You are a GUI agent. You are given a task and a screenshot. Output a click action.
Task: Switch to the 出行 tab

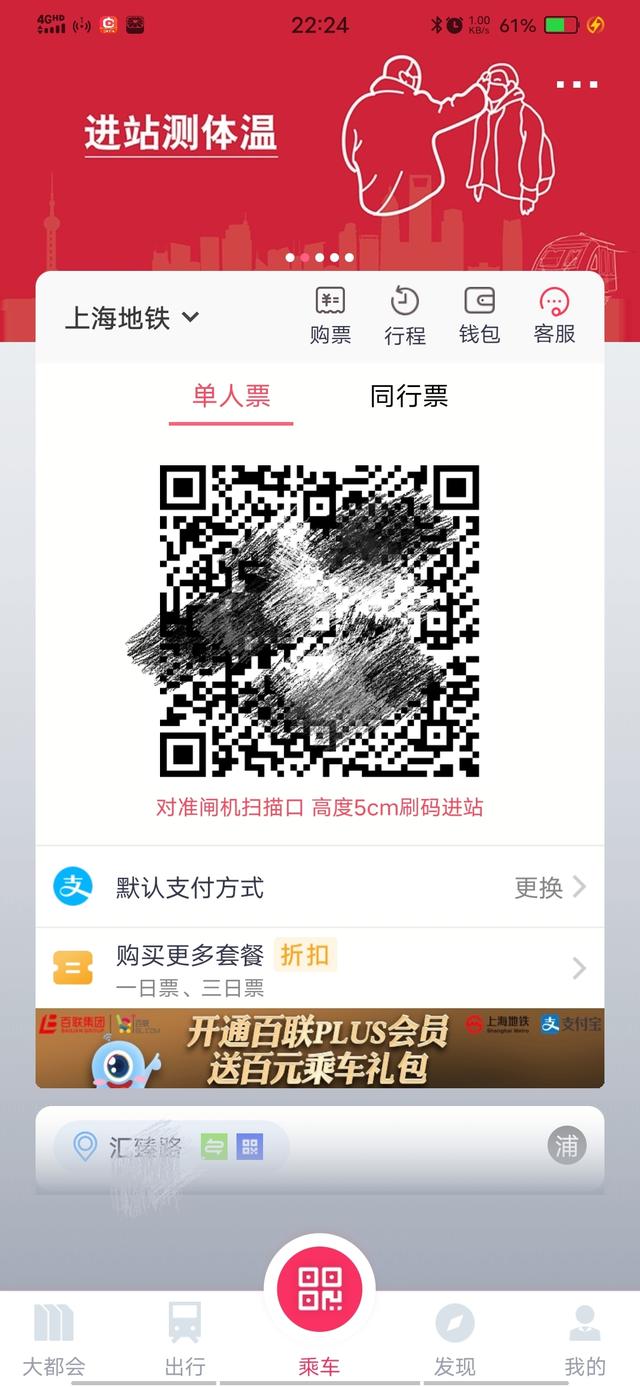coord(185,1339)
